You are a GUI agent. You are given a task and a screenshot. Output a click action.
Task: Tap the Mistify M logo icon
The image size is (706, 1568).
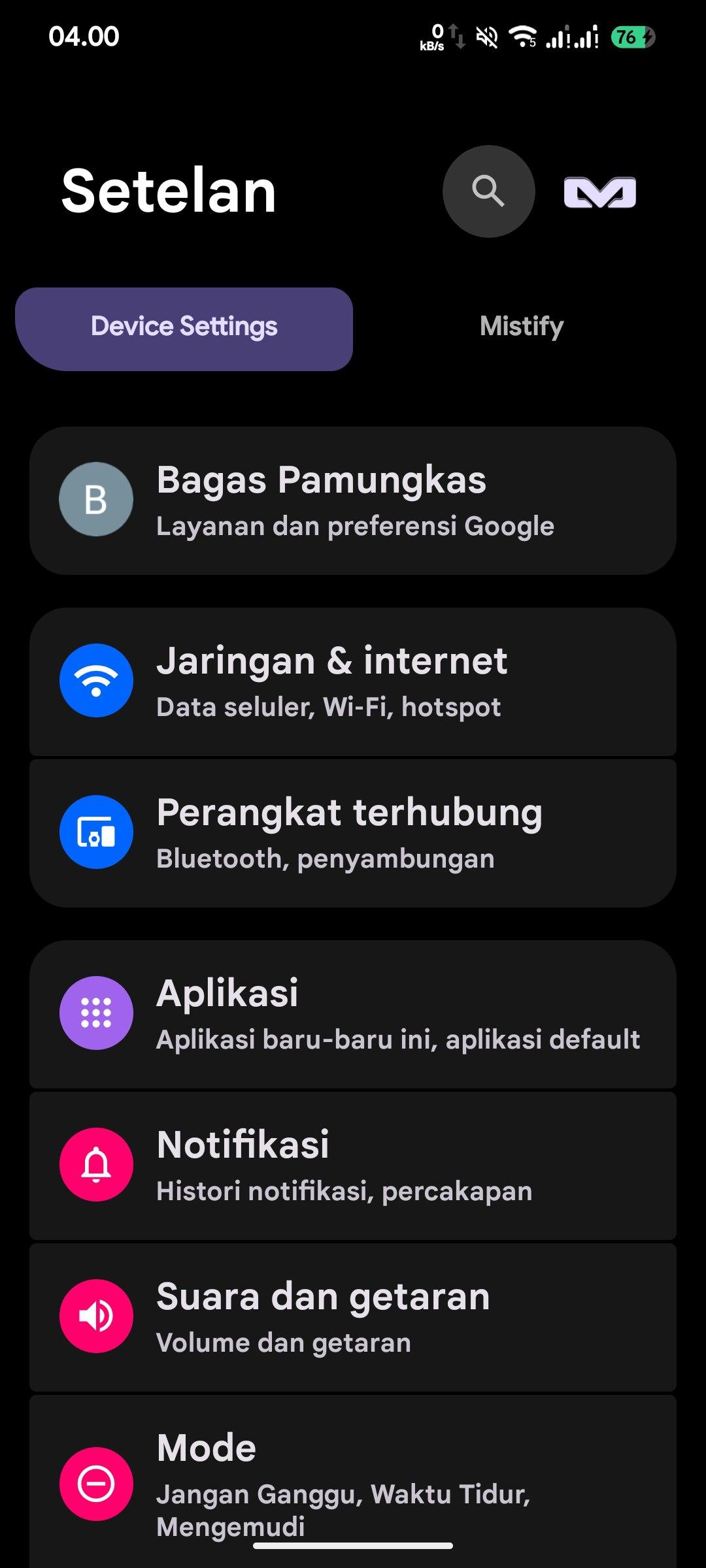click(600, 193)
